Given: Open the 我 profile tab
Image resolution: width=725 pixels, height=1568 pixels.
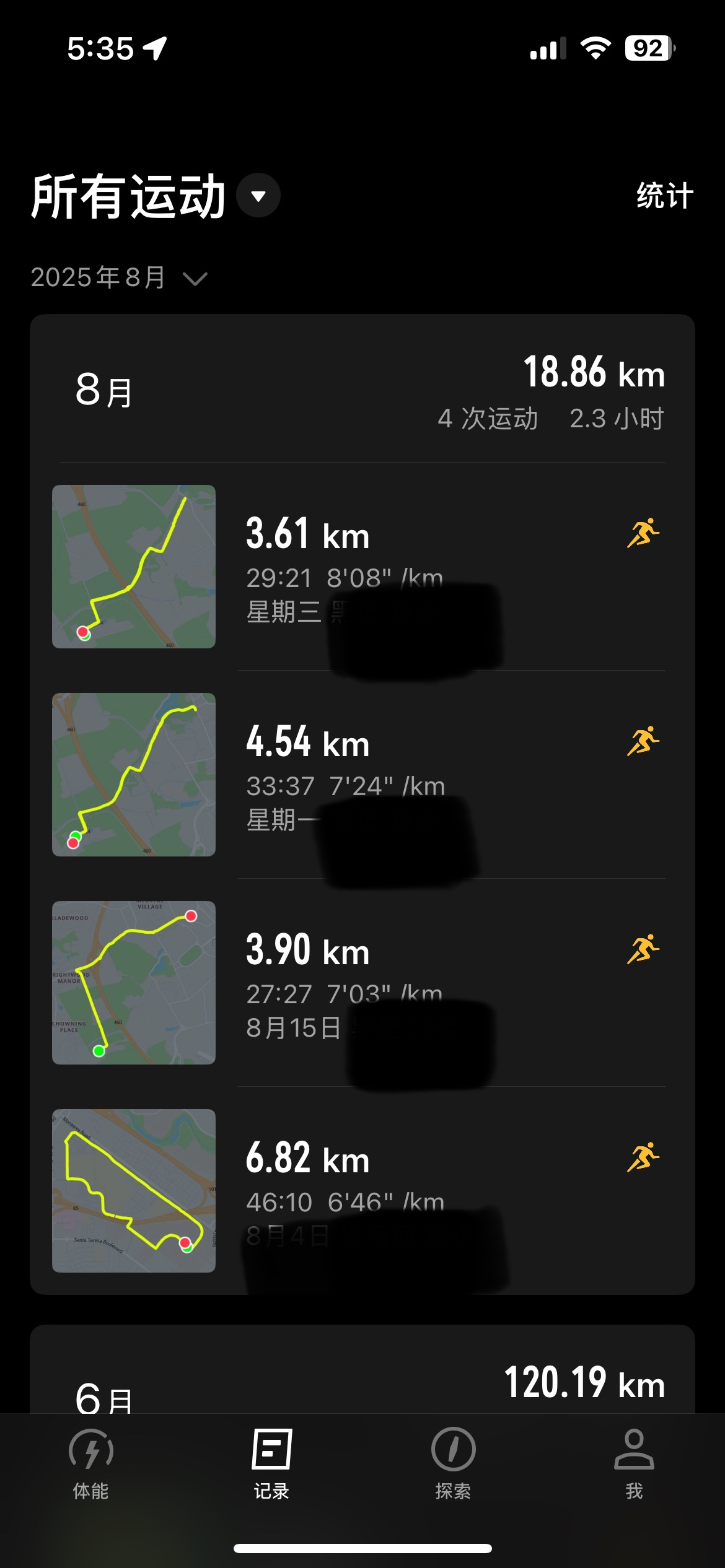Looking at the screenshot, I should tap(634, 1464).
